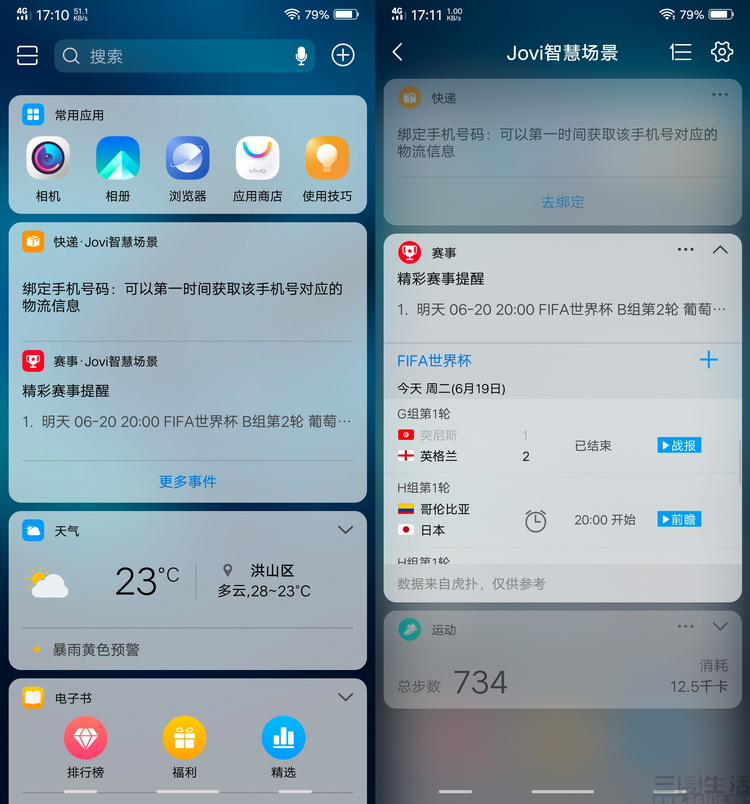Tap the circled plus next to search
The height and width of the screenshot is (804, 750).
click(343, 55)
